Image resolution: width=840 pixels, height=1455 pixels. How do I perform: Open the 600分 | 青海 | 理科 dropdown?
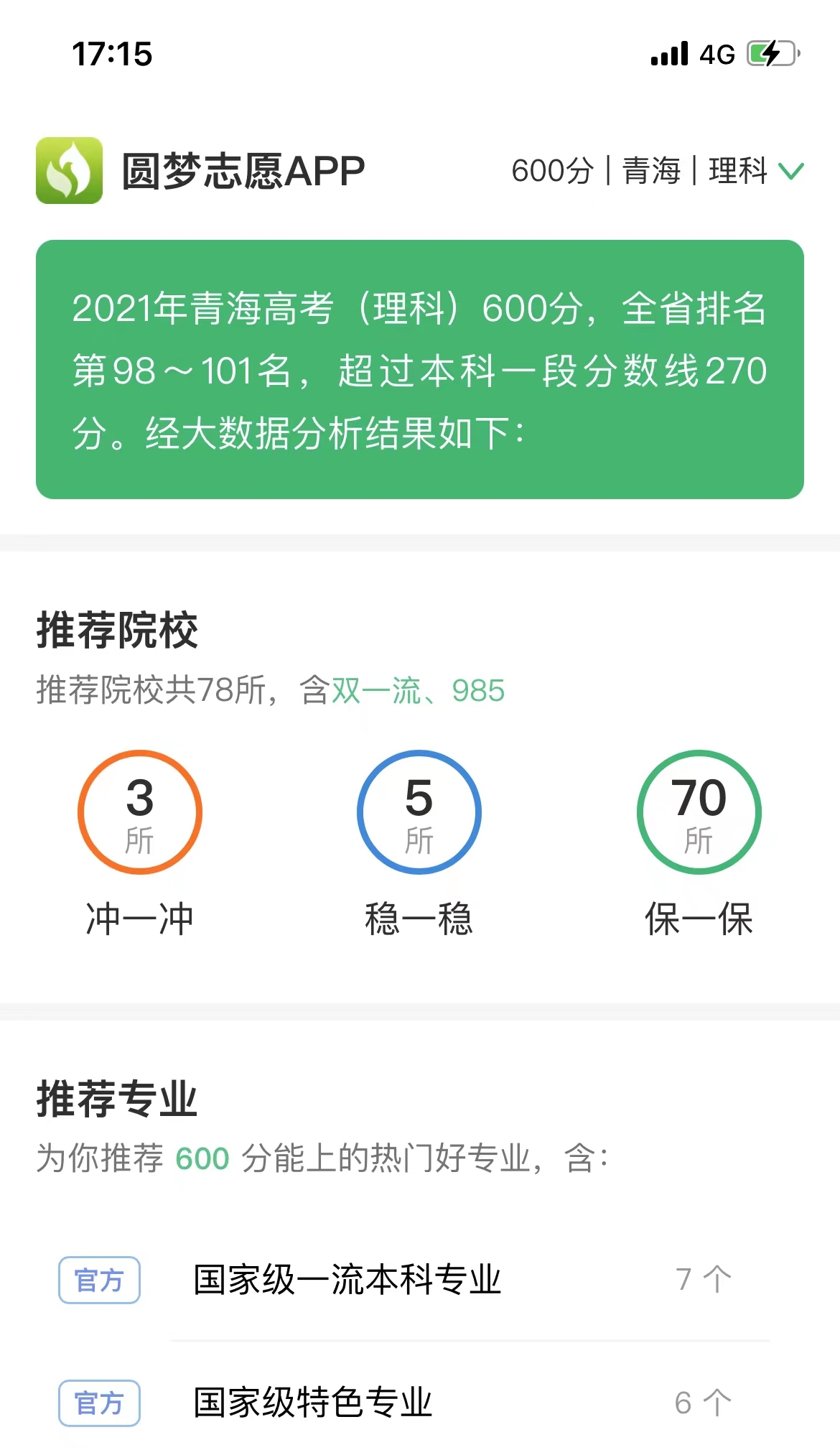[656, 171]
